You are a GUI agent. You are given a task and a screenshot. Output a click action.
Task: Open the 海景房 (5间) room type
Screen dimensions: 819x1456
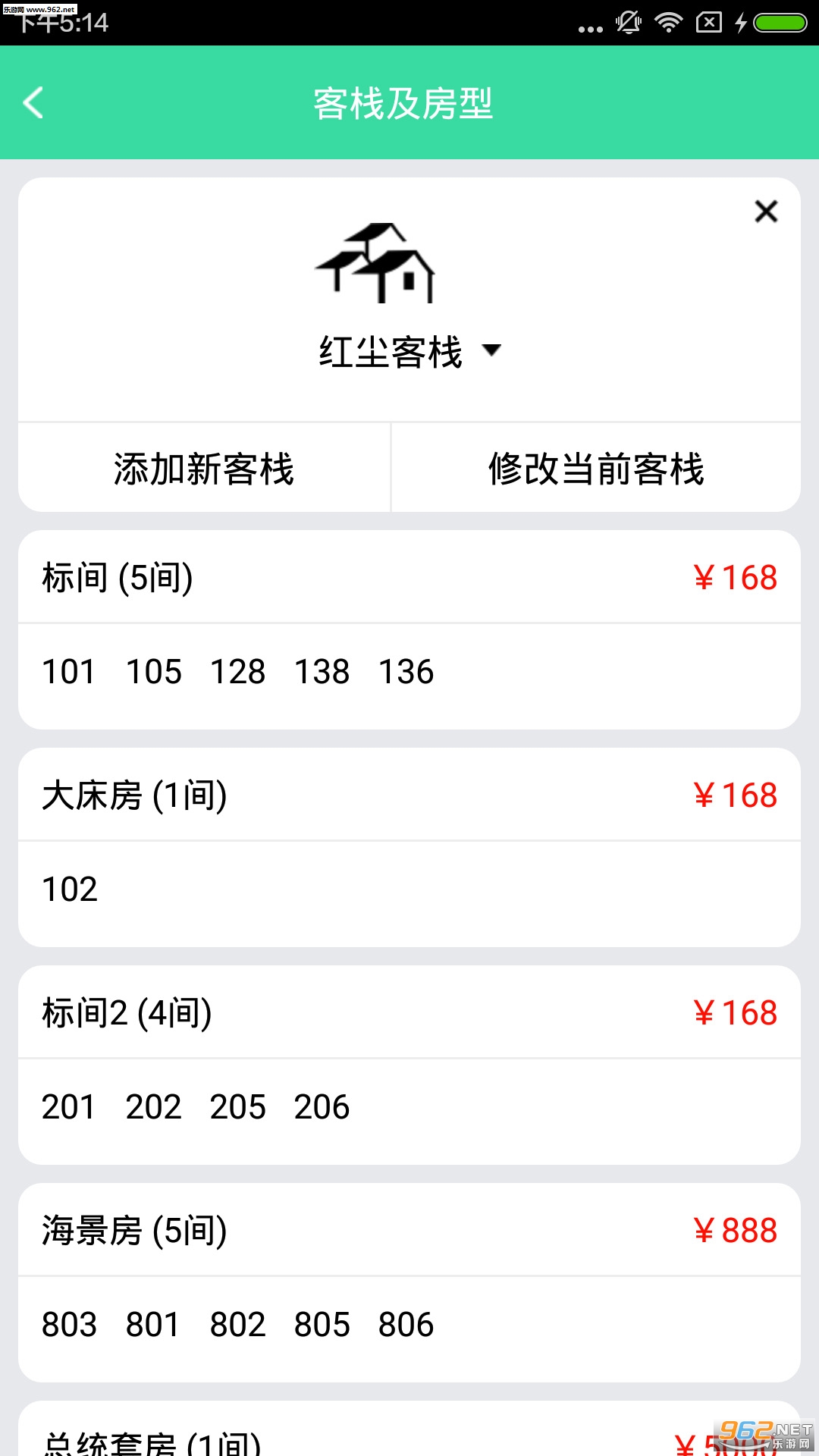[x=409, y=1231]
